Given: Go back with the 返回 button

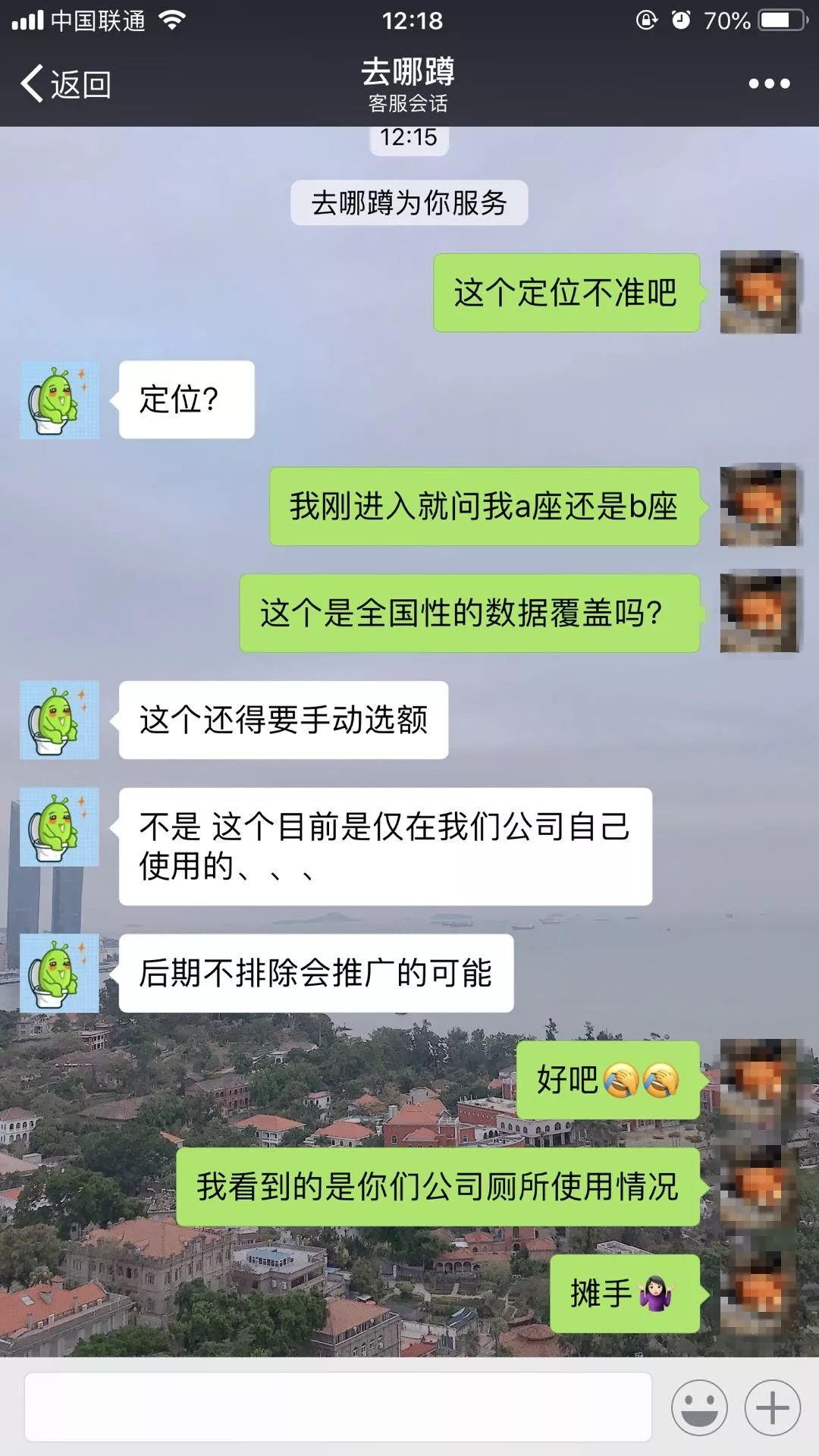Looking at the screenshot, I should [x=66, y=83].
